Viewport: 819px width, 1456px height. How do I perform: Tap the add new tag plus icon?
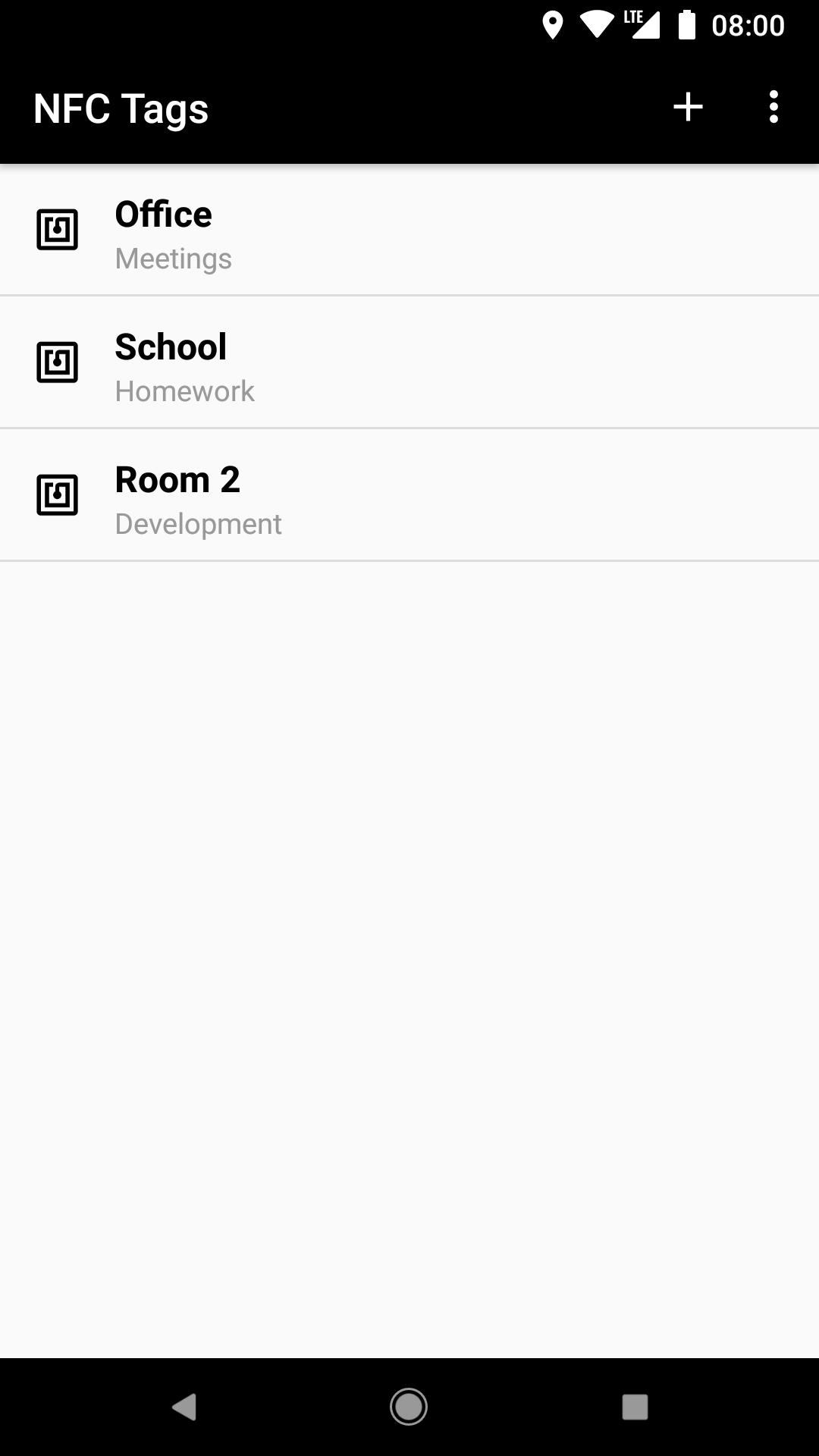[687, 107]
